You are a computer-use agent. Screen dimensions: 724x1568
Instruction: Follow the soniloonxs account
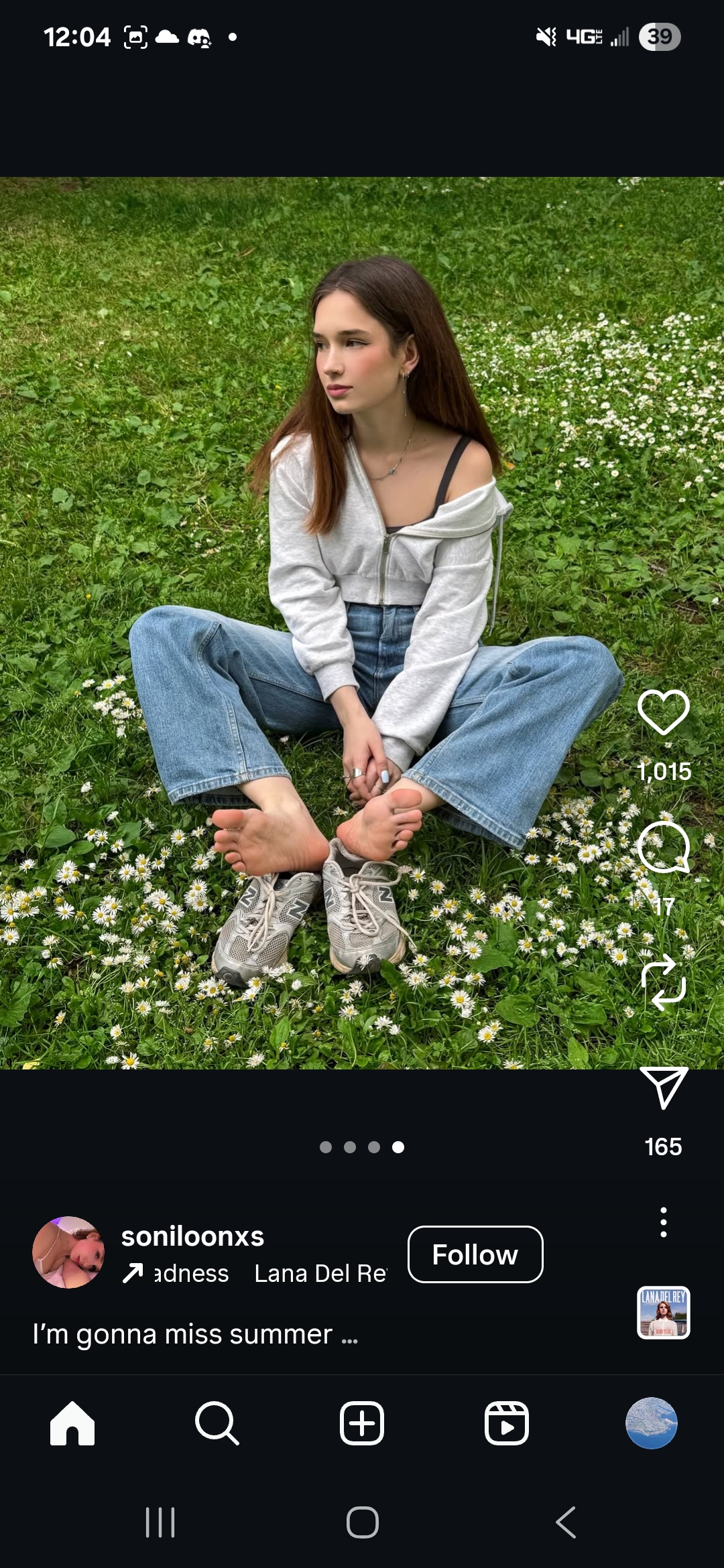point(475,1254)
